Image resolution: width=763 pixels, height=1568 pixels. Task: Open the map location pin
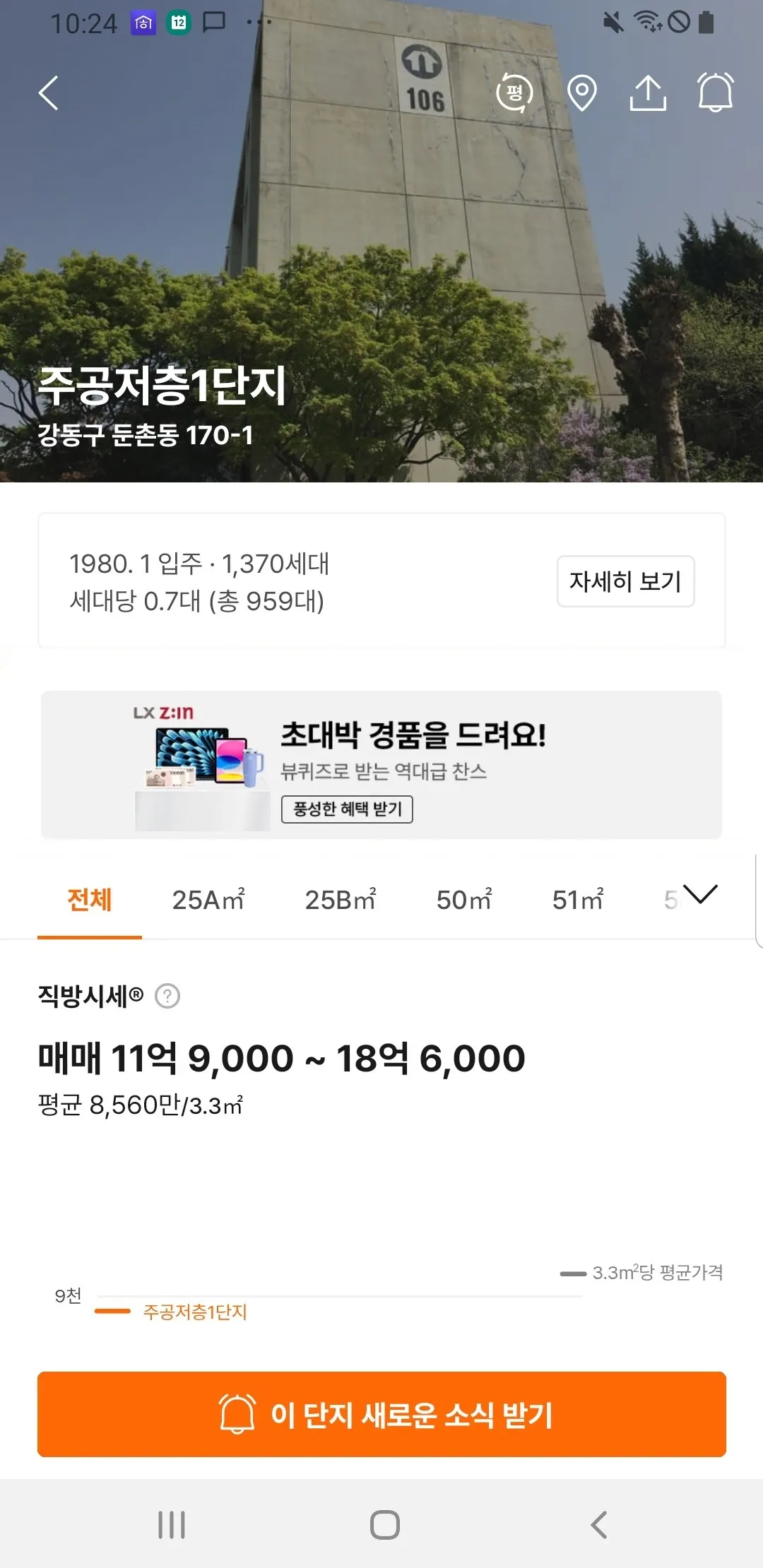click(x=582, y=93)
